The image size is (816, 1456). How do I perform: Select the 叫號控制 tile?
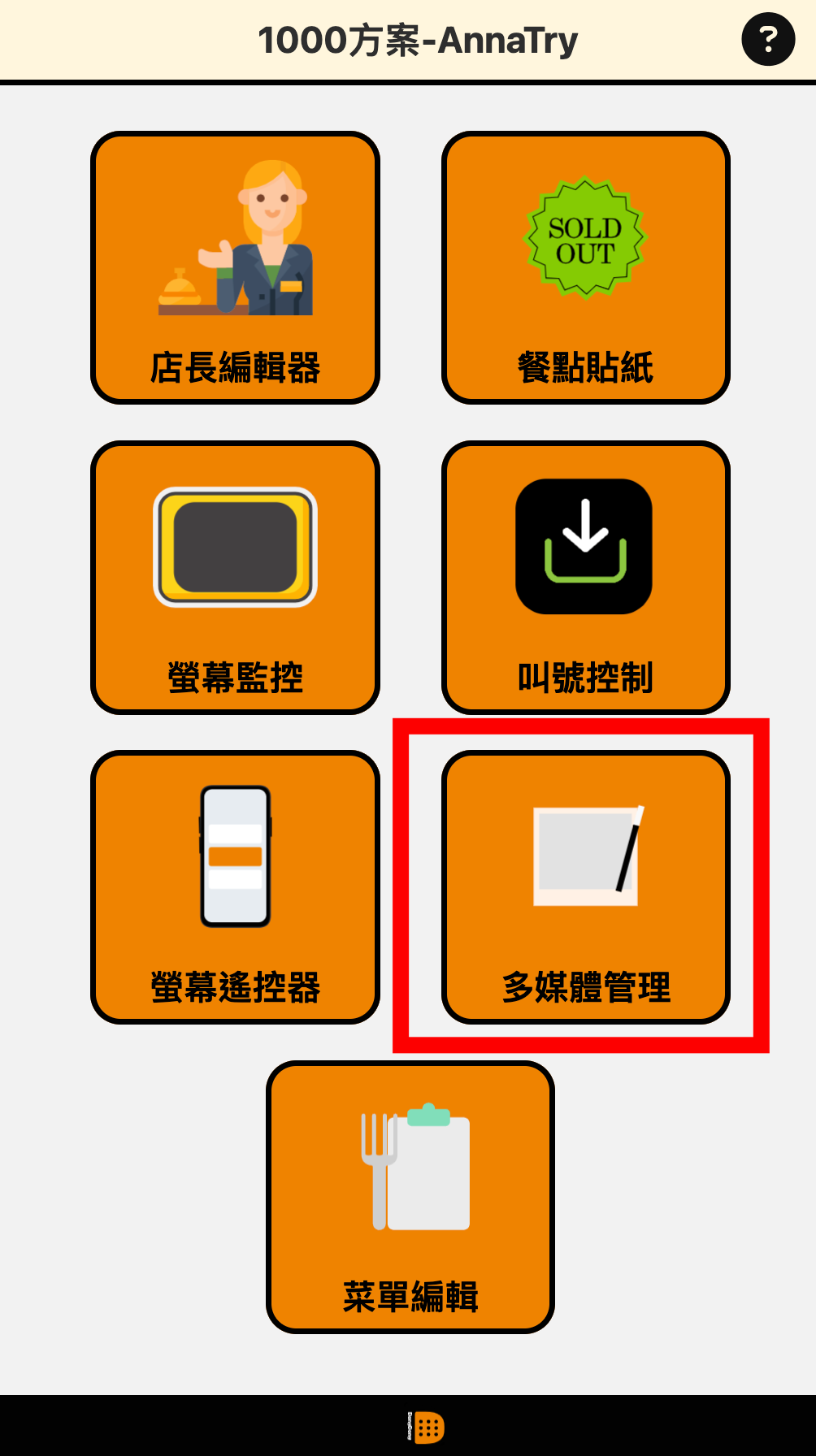[585, 578]
